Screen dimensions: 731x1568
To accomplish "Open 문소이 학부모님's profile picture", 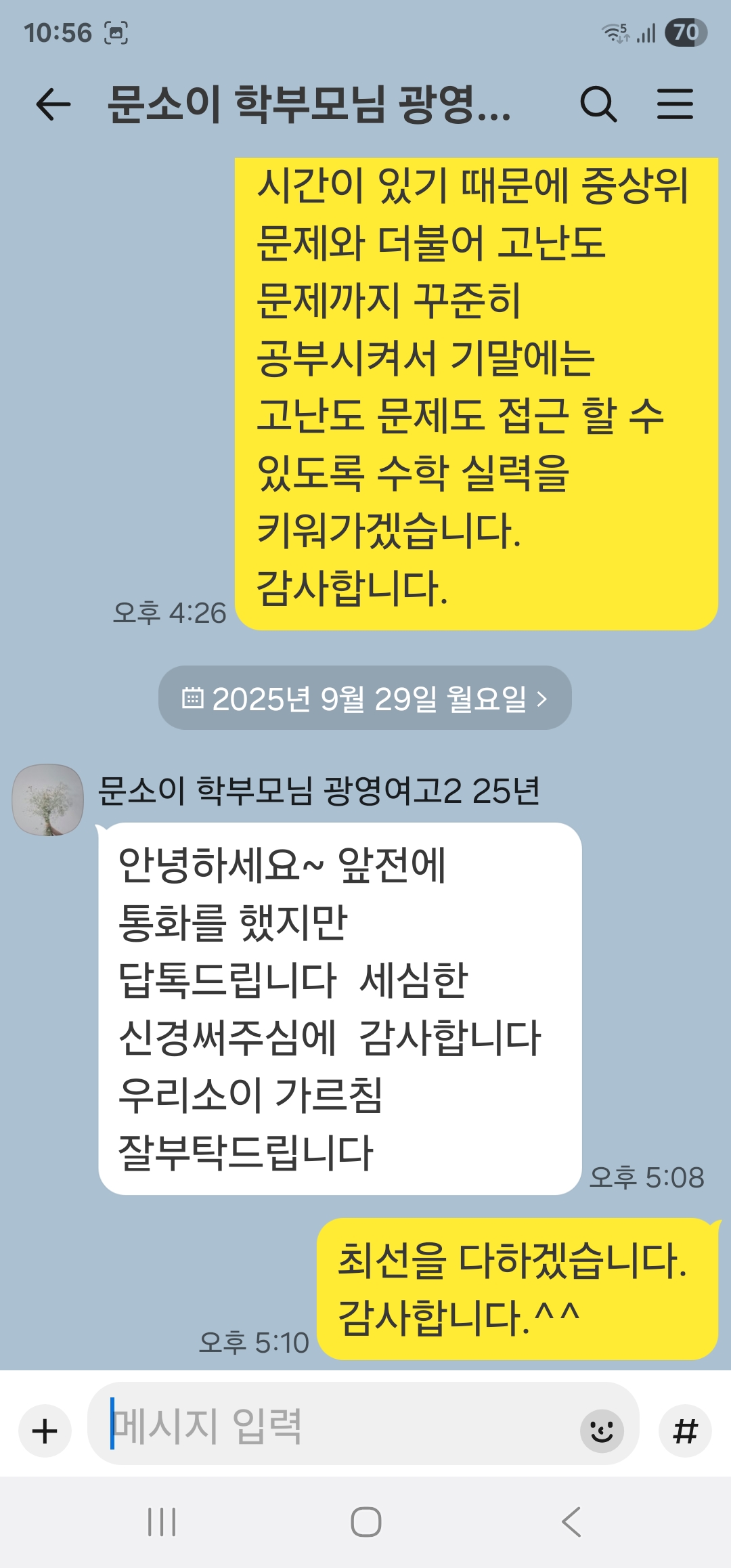I will point(48,800).
